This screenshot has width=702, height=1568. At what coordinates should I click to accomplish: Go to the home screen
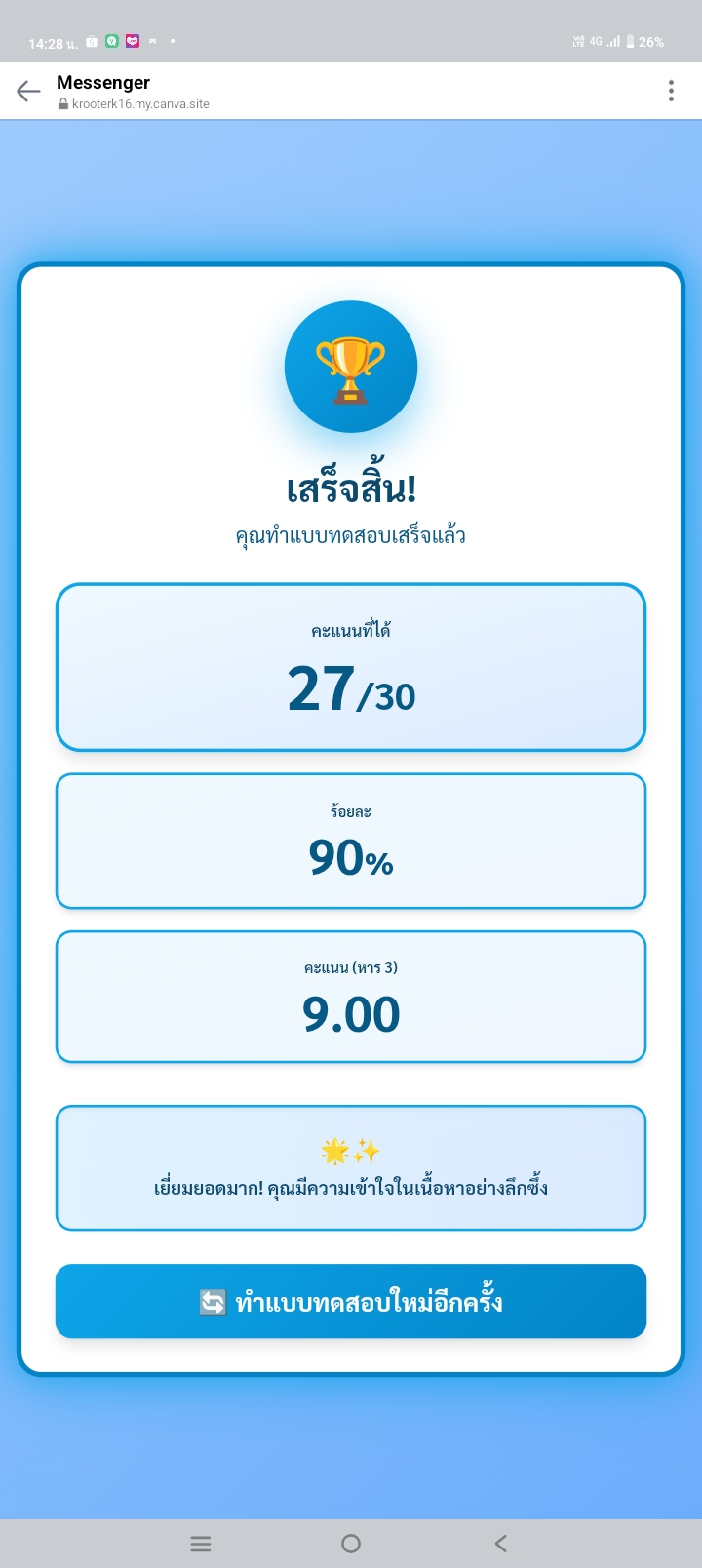351,1544
